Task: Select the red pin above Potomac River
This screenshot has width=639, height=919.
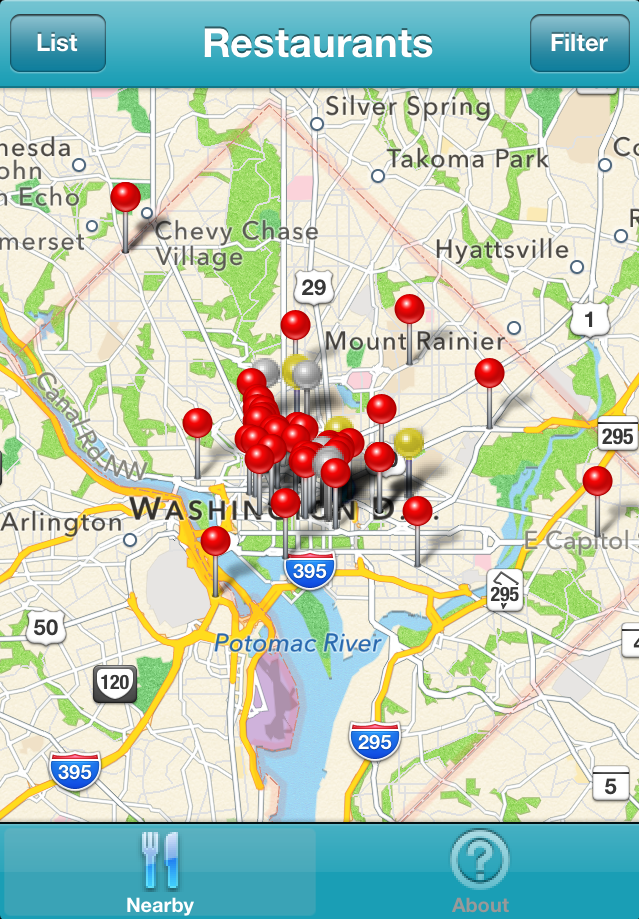Action: (x=215, y=542)
